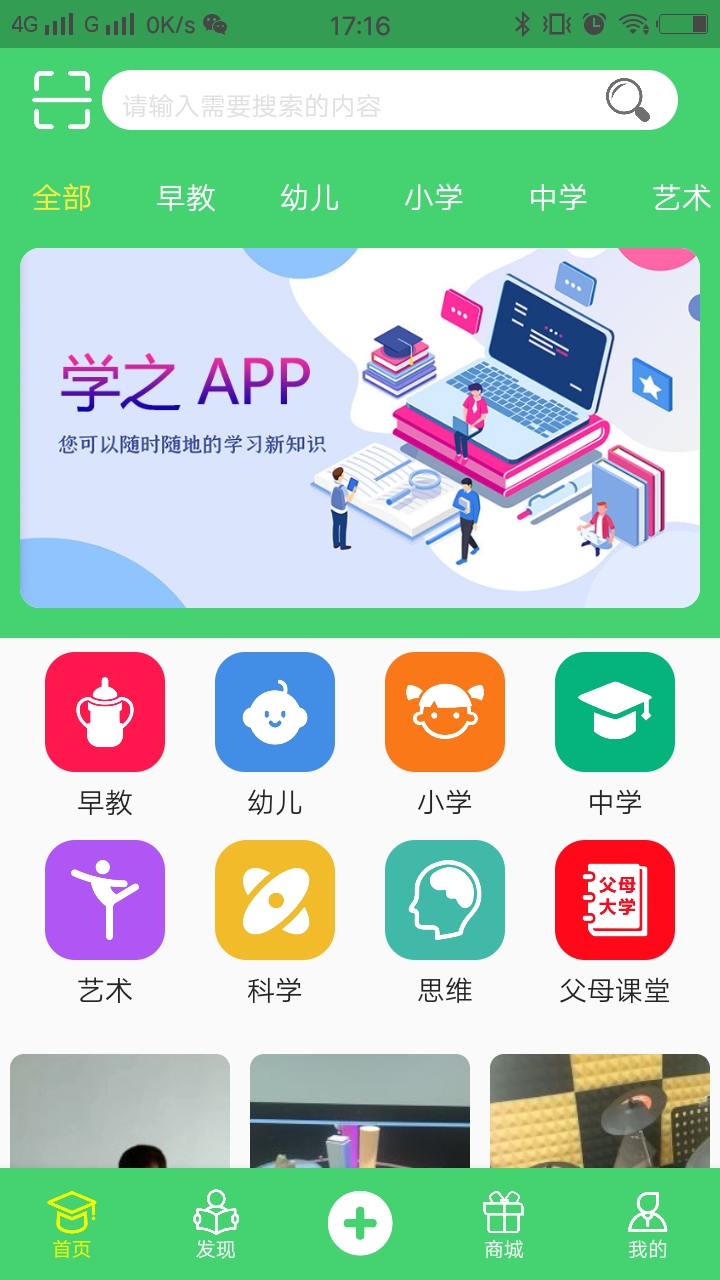Open the 科学 category icon
Viewport: 720px width, 1280px height.
tap(275, 900)
